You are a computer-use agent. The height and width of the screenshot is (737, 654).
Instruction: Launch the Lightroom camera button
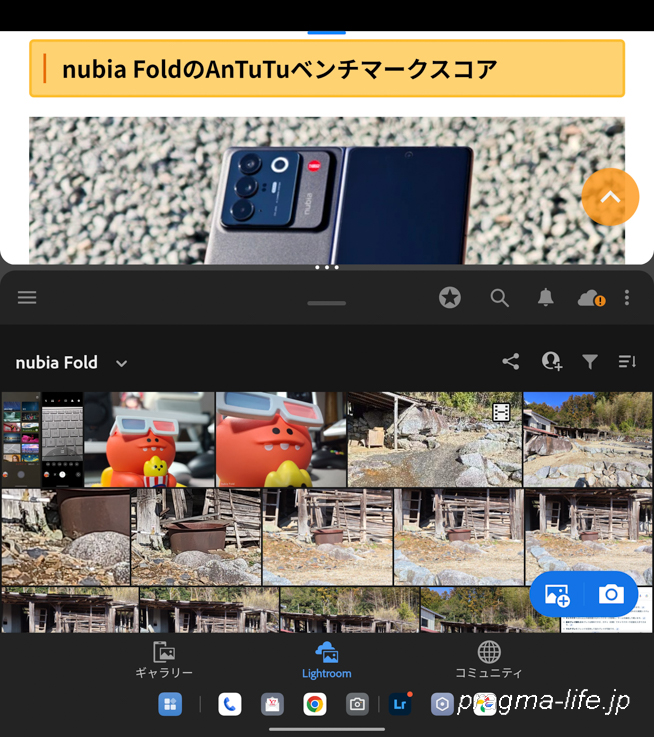pyautogui.click(x=611, y=595)
